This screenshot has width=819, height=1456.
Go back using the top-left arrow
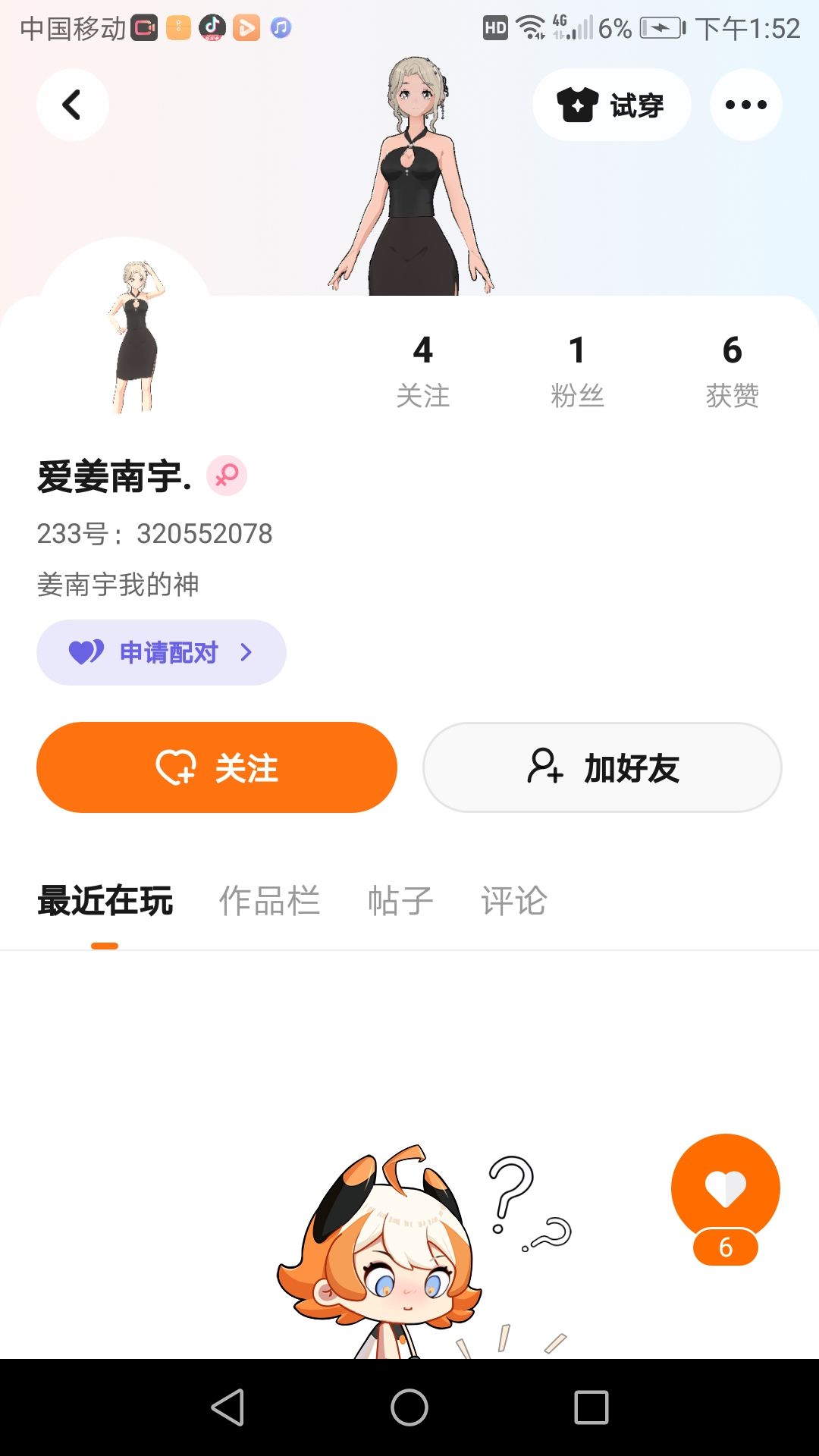pyautogui.click(x=72, y=105)
